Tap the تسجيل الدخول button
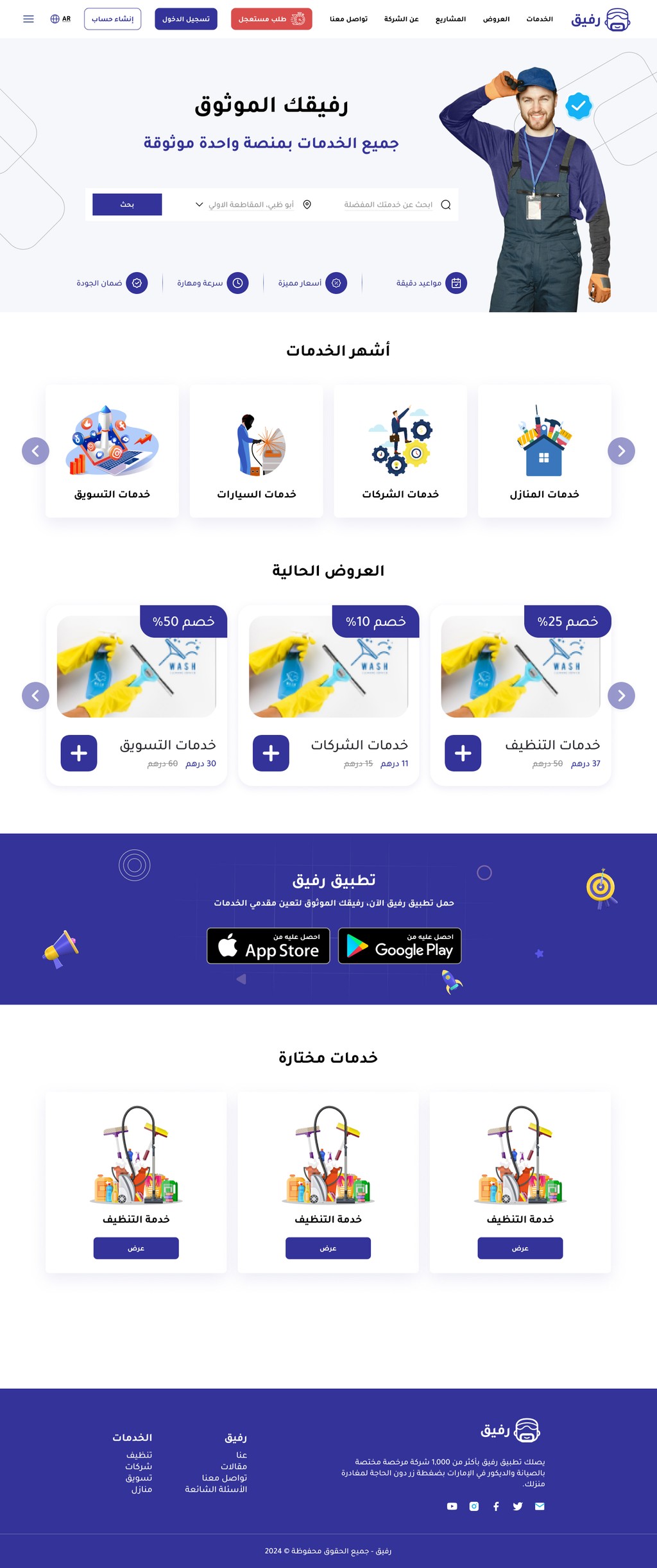657x1568 pixels. [186, 19]
